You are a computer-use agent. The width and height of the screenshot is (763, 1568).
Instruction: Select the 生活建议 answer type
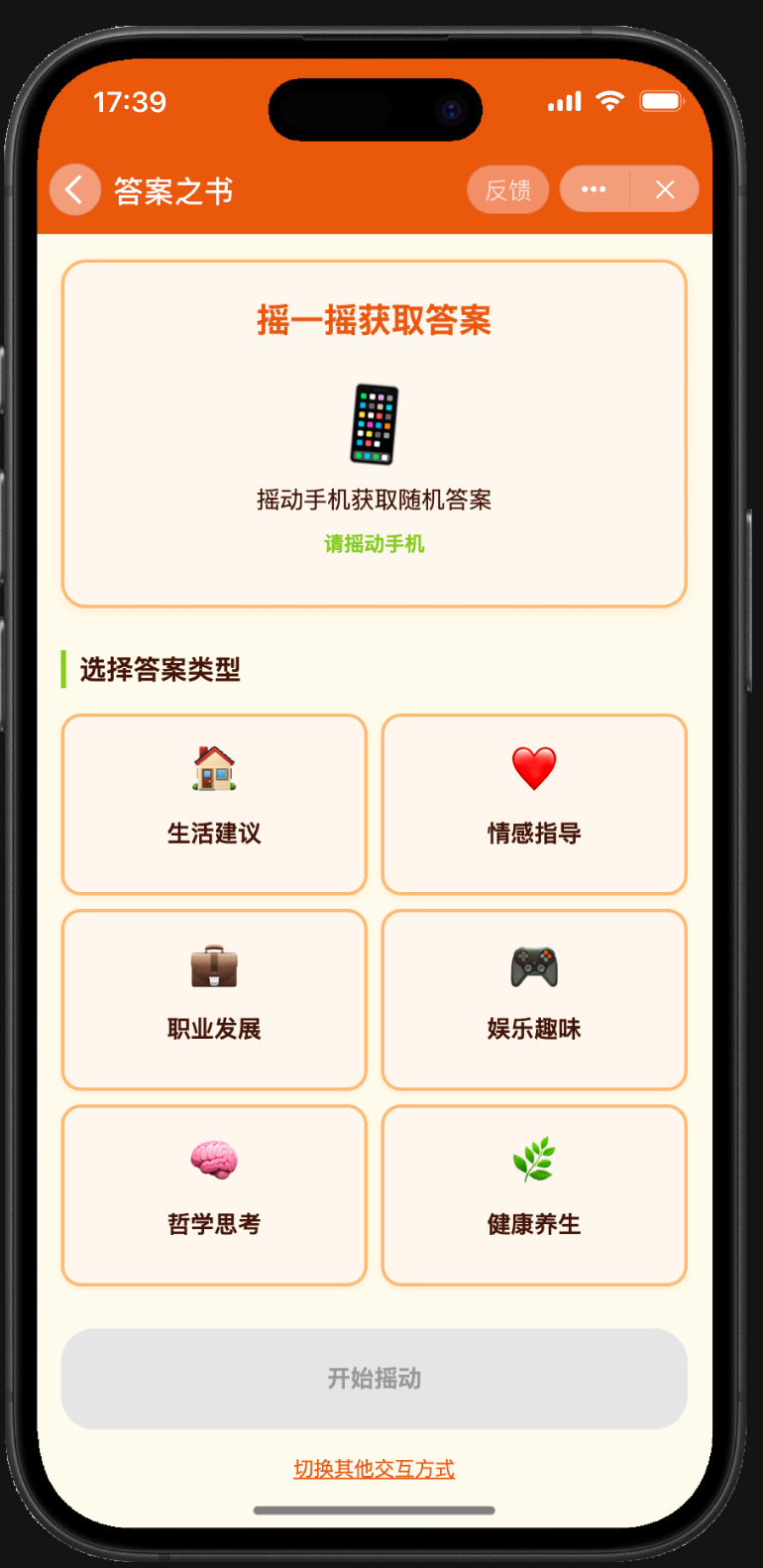214,804
